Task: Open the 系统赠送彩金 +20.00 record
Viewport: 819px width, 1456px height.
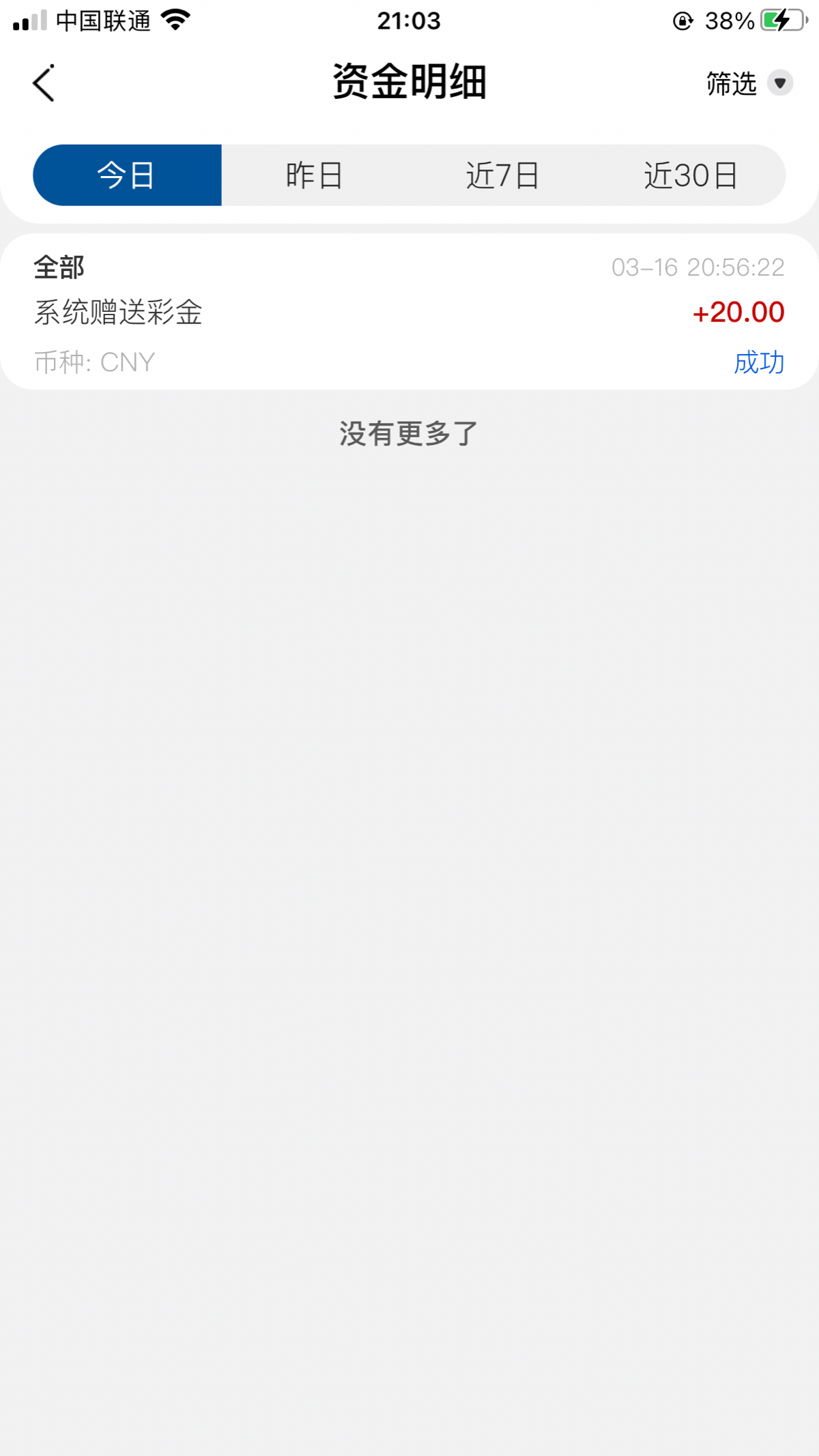Action: [409, 312]
